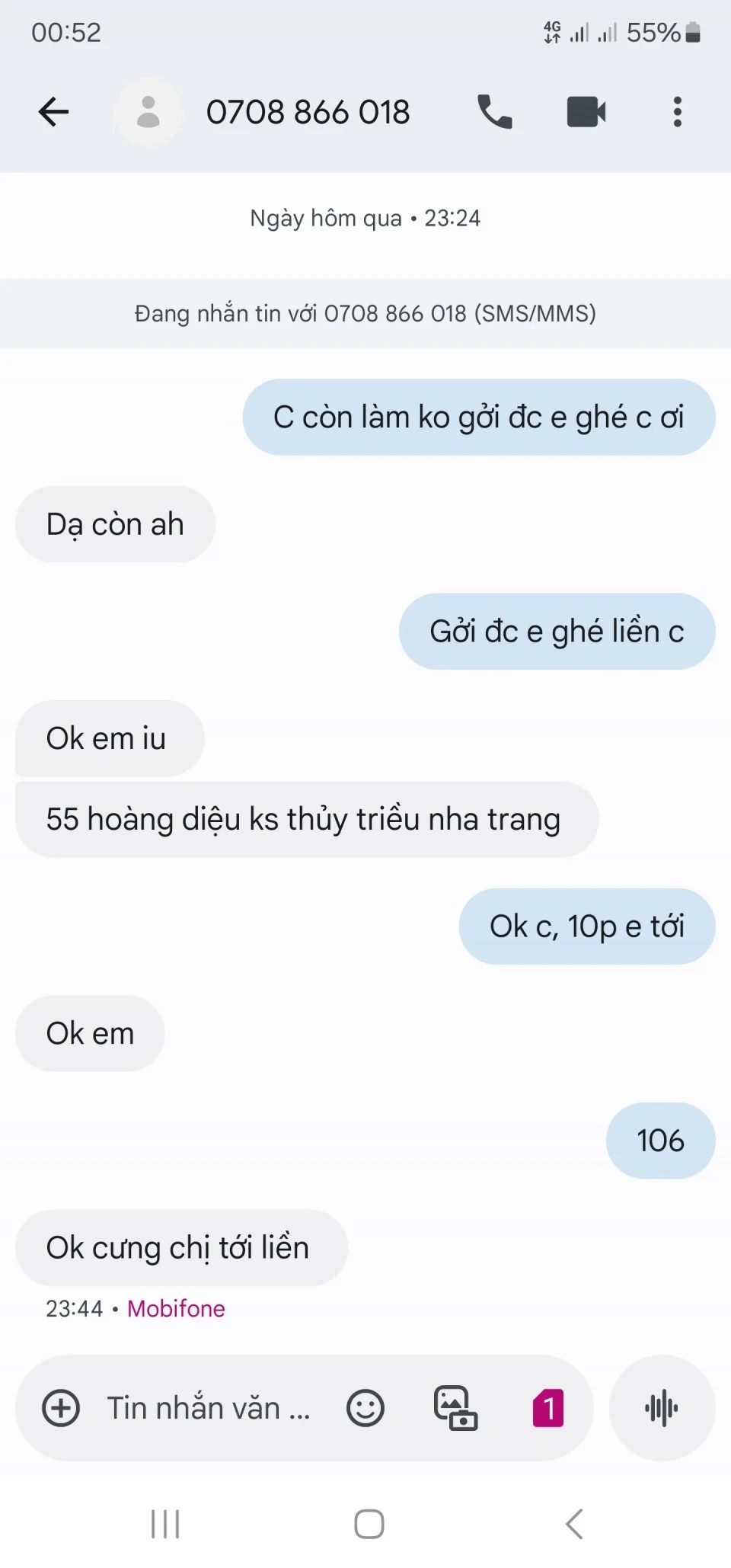This screenshot has height=1568, width=731.
Task: Open the plus attachment menu
Action: point(61,1408)
